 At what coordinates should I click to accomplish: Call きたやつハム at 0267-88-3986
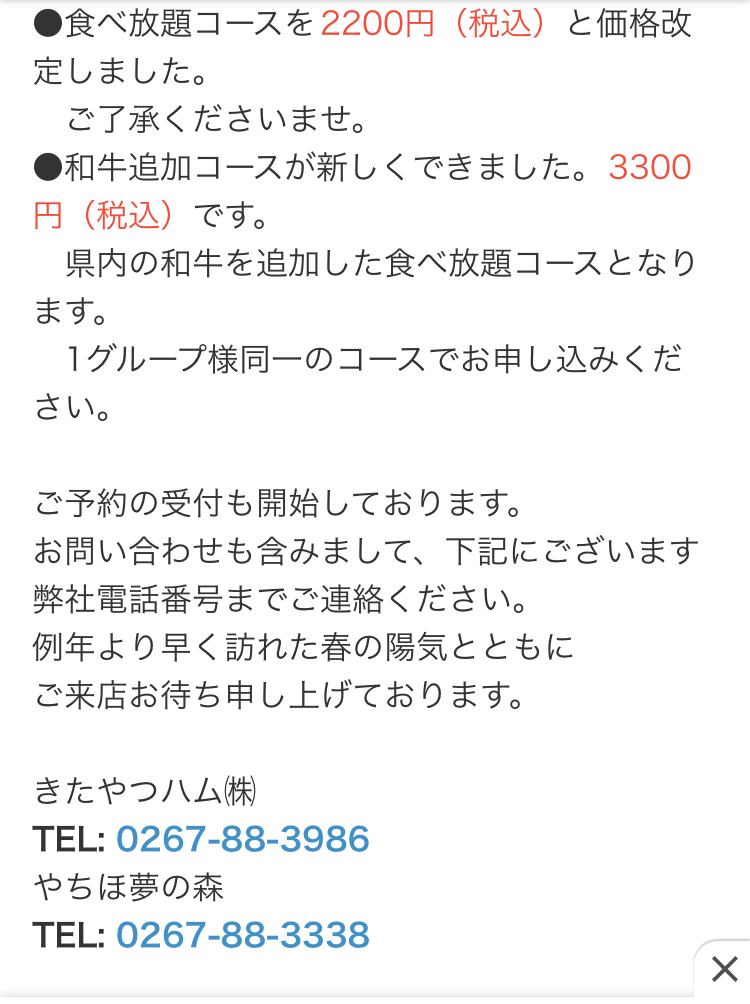(x=243, y=839)
